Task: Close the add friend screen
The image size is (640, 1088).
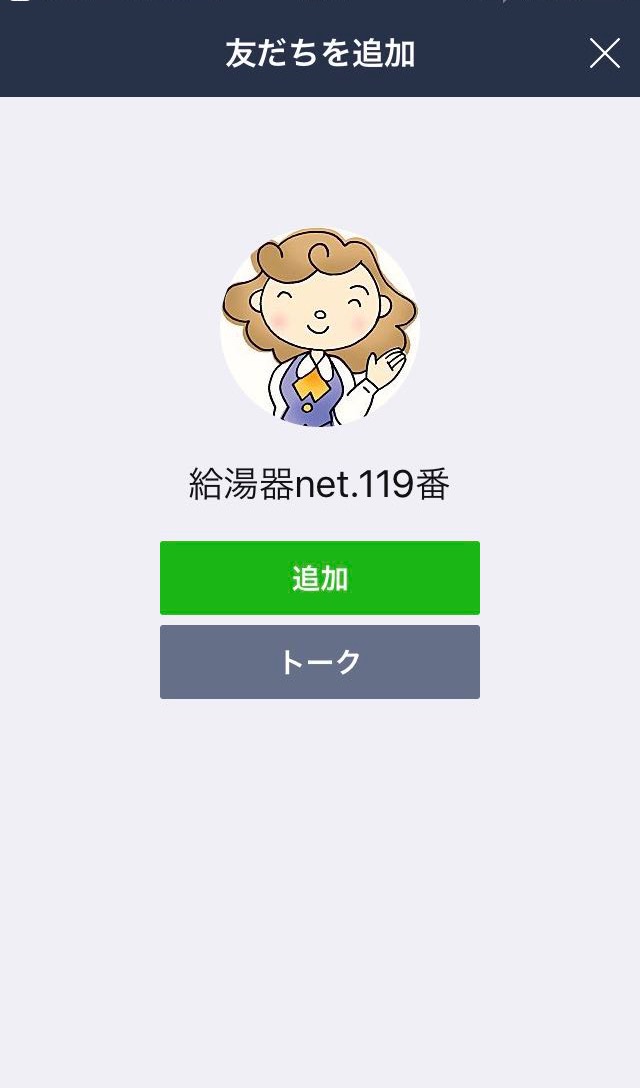Action: pyautogui.click(x=604, y=53)
